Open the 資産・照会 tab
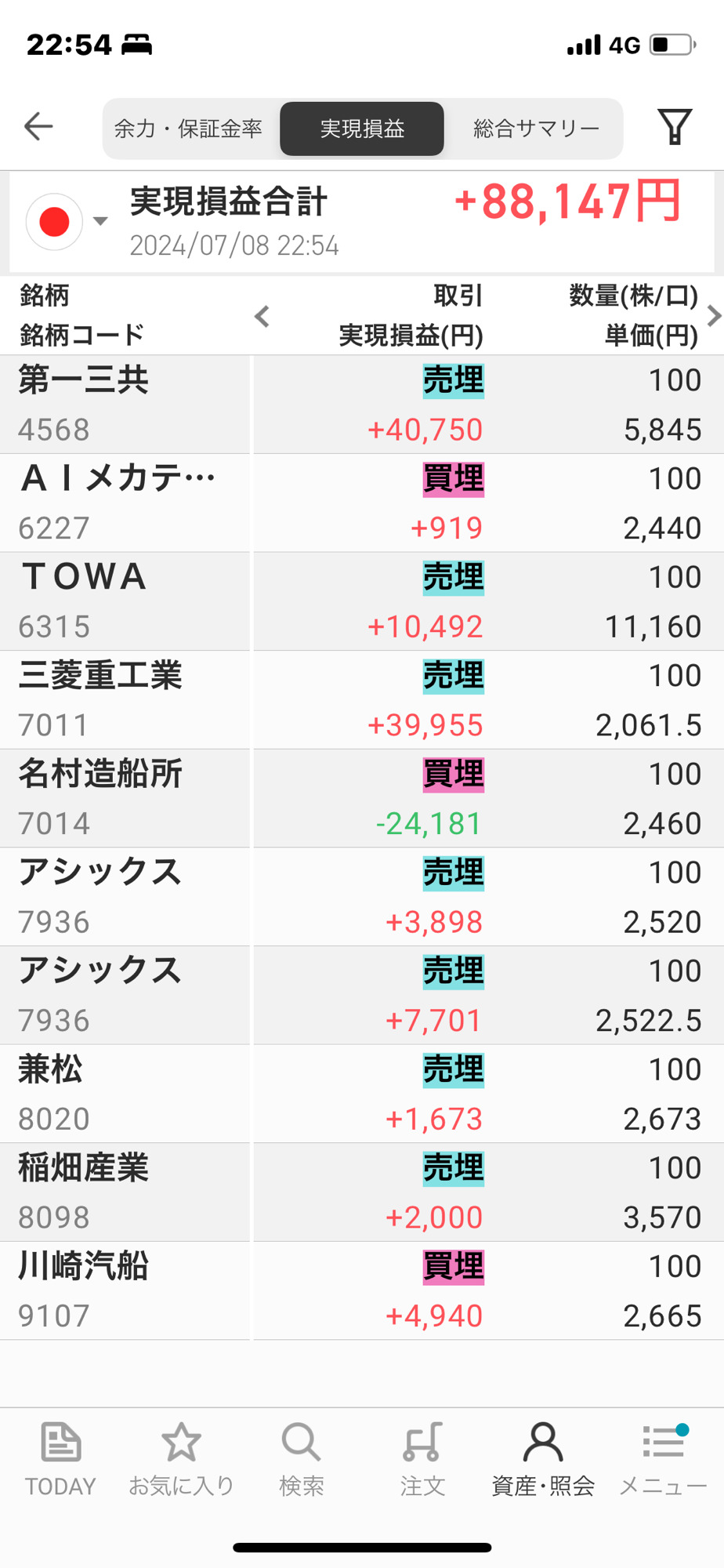The height and width of the screenshot is (1568, 724). (x=543, y=1459)
